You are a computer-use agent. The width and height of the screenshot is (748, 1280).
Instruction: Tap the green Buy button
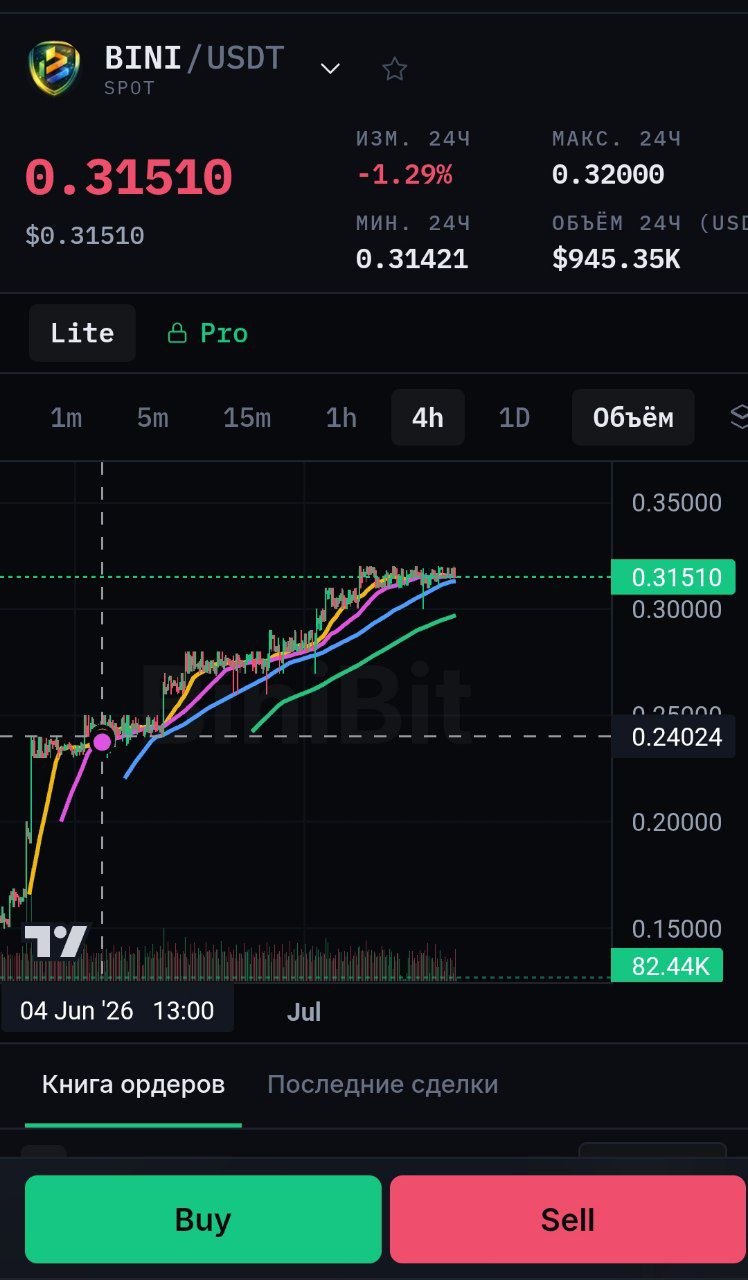coord(203,1219)
